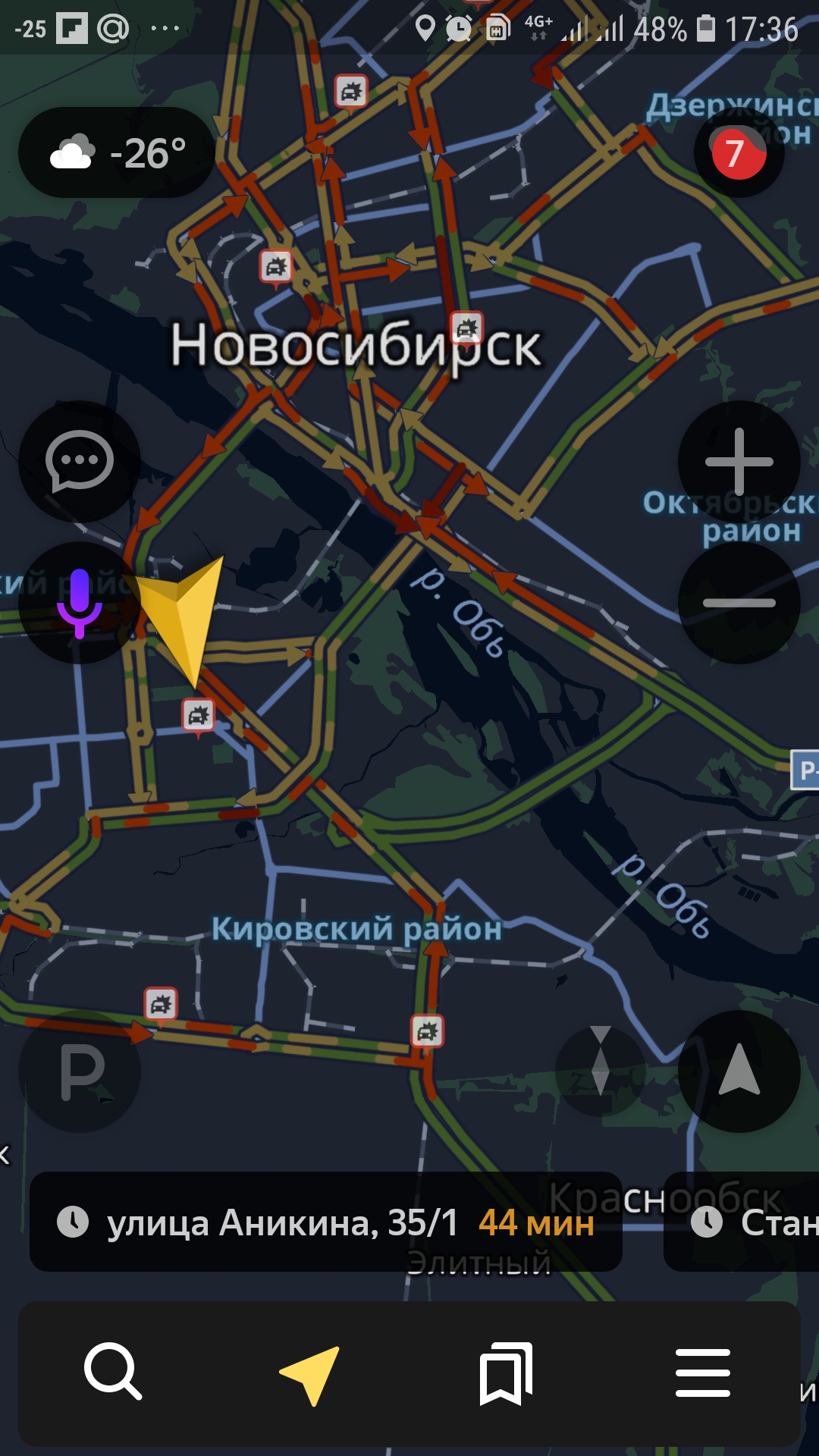
Task: Zoom out of the map
Action: [739, 603]
